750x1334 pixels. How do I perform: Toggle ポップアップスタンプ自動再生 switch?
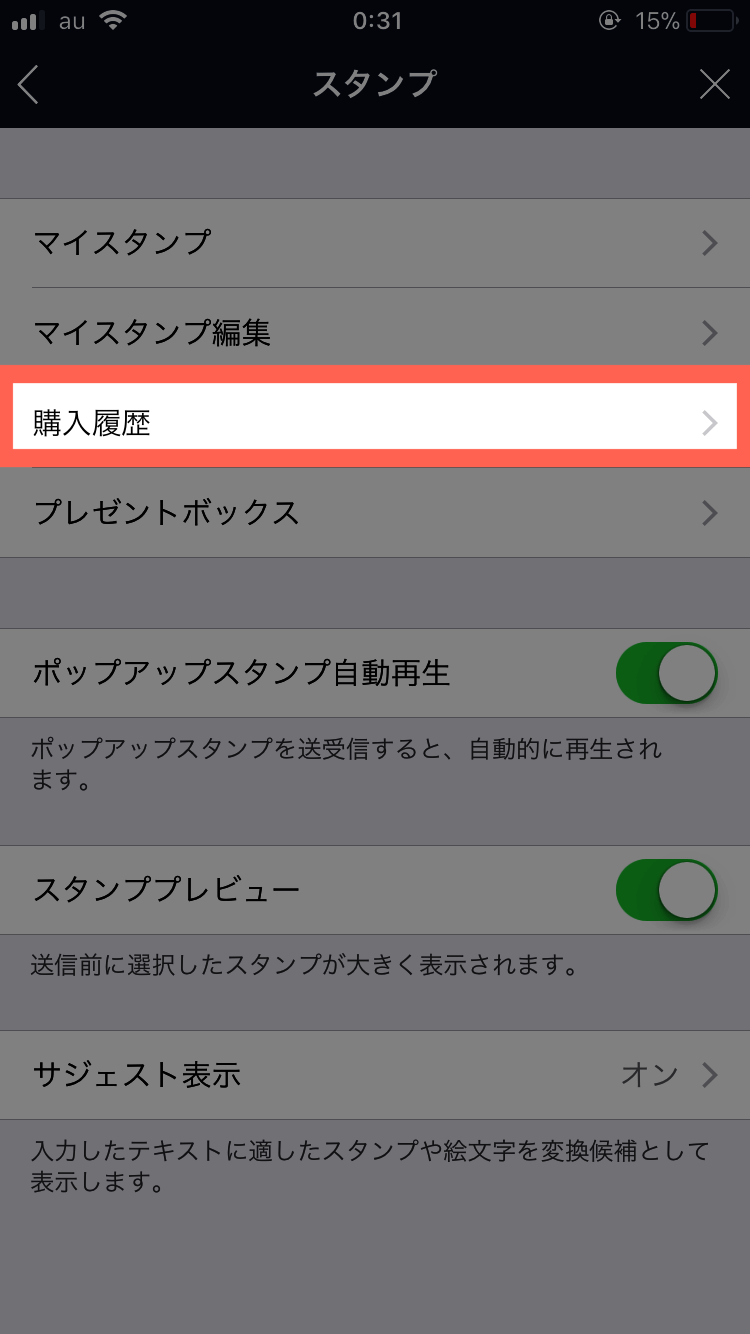tap(666, 673)
